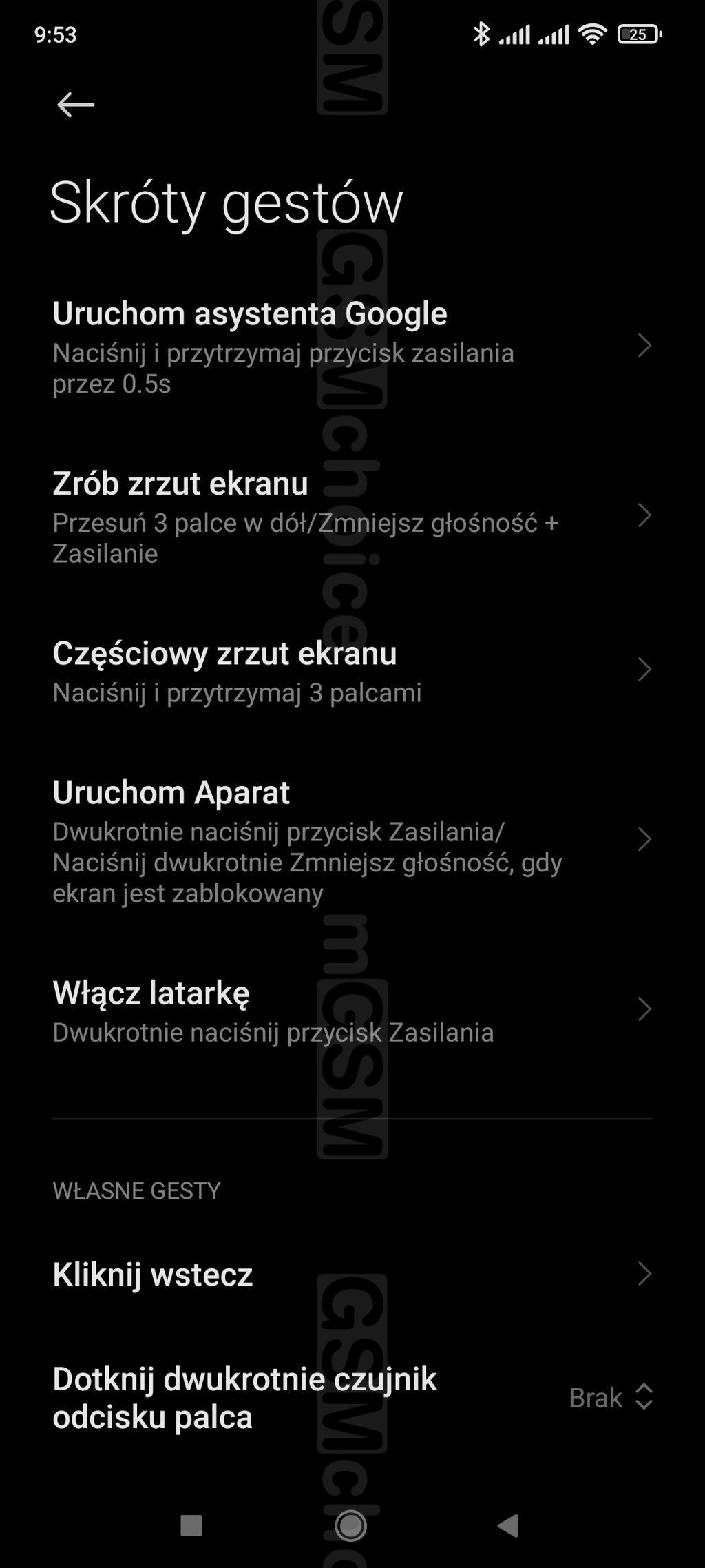Open Kliknij wstecz custom gesture
705x1568 pixels.
(351, 1275)
